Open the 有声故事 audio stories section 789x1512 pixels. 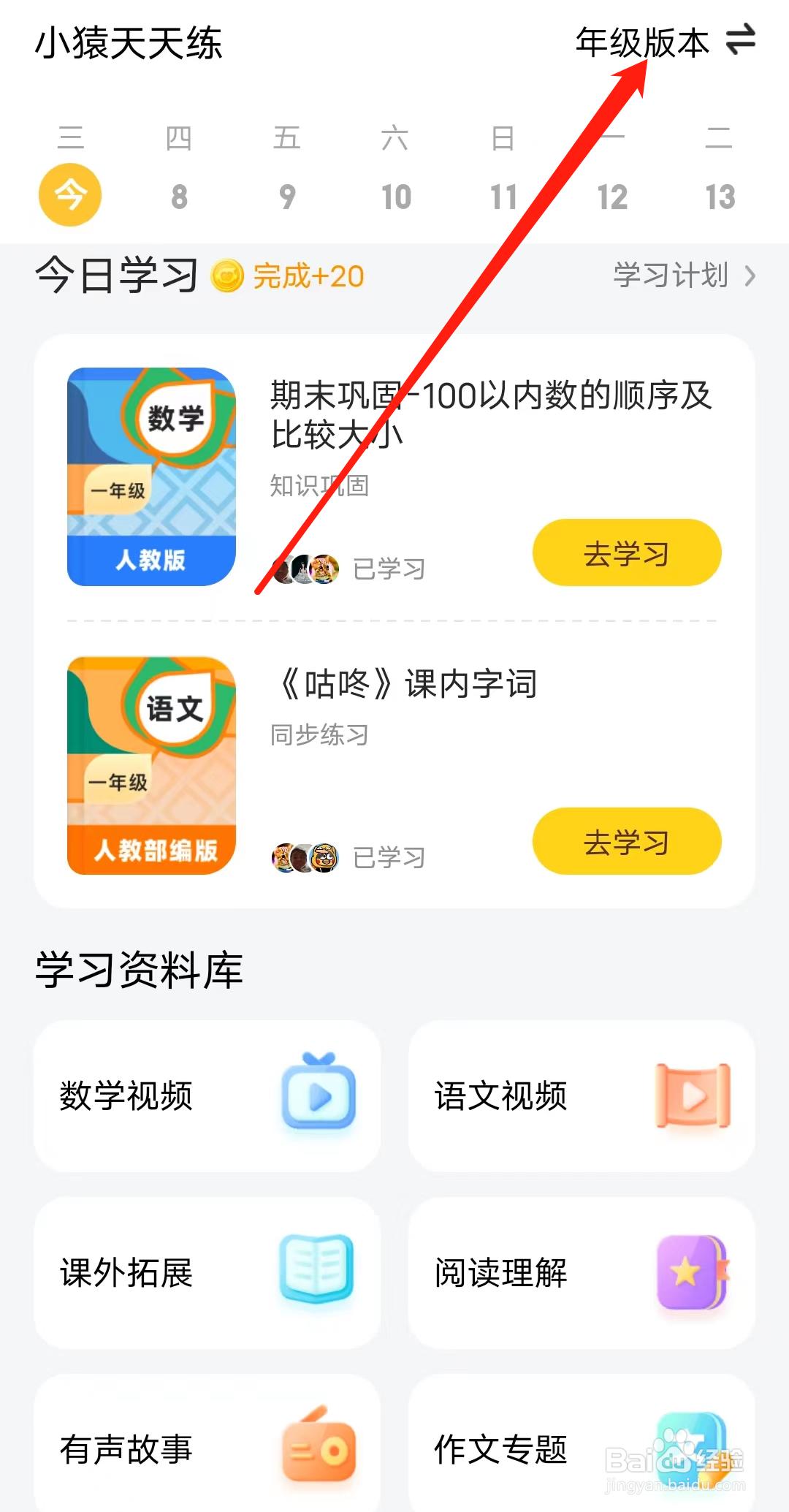(207, 1447)
